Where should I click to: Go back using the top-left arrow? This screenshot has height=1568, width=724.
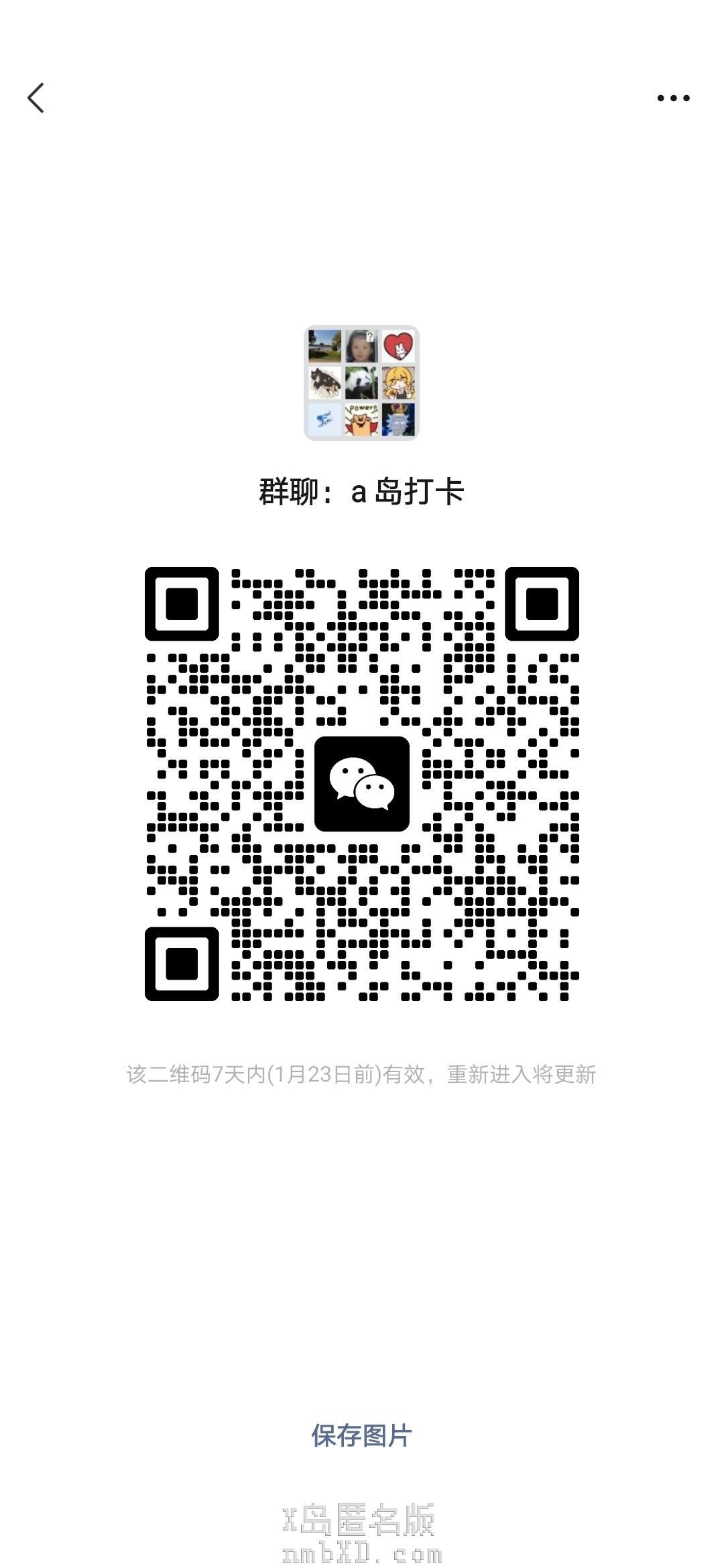click(x=36, y=98)
